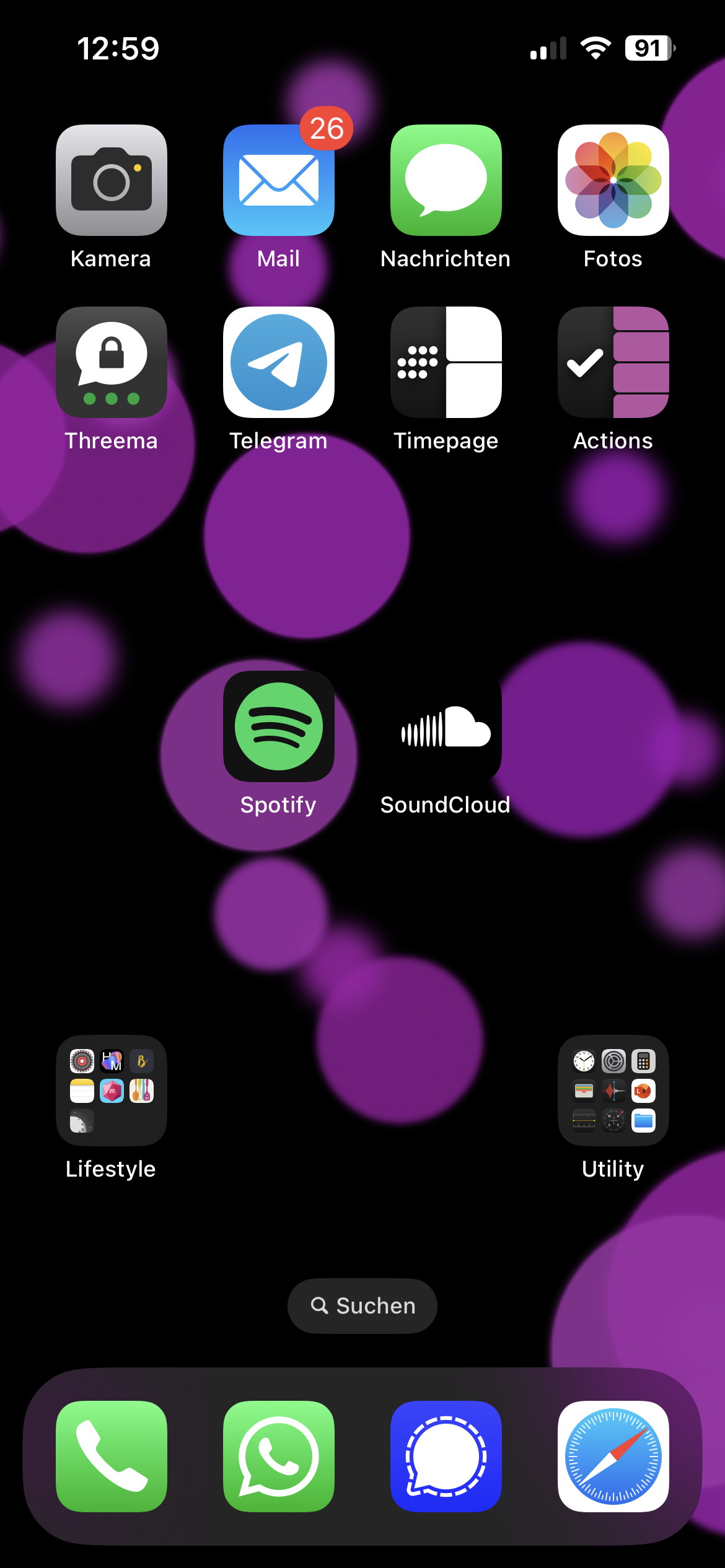Open the Fotos app
This screenshot has height=1568, width=725.
coord(613,180)
